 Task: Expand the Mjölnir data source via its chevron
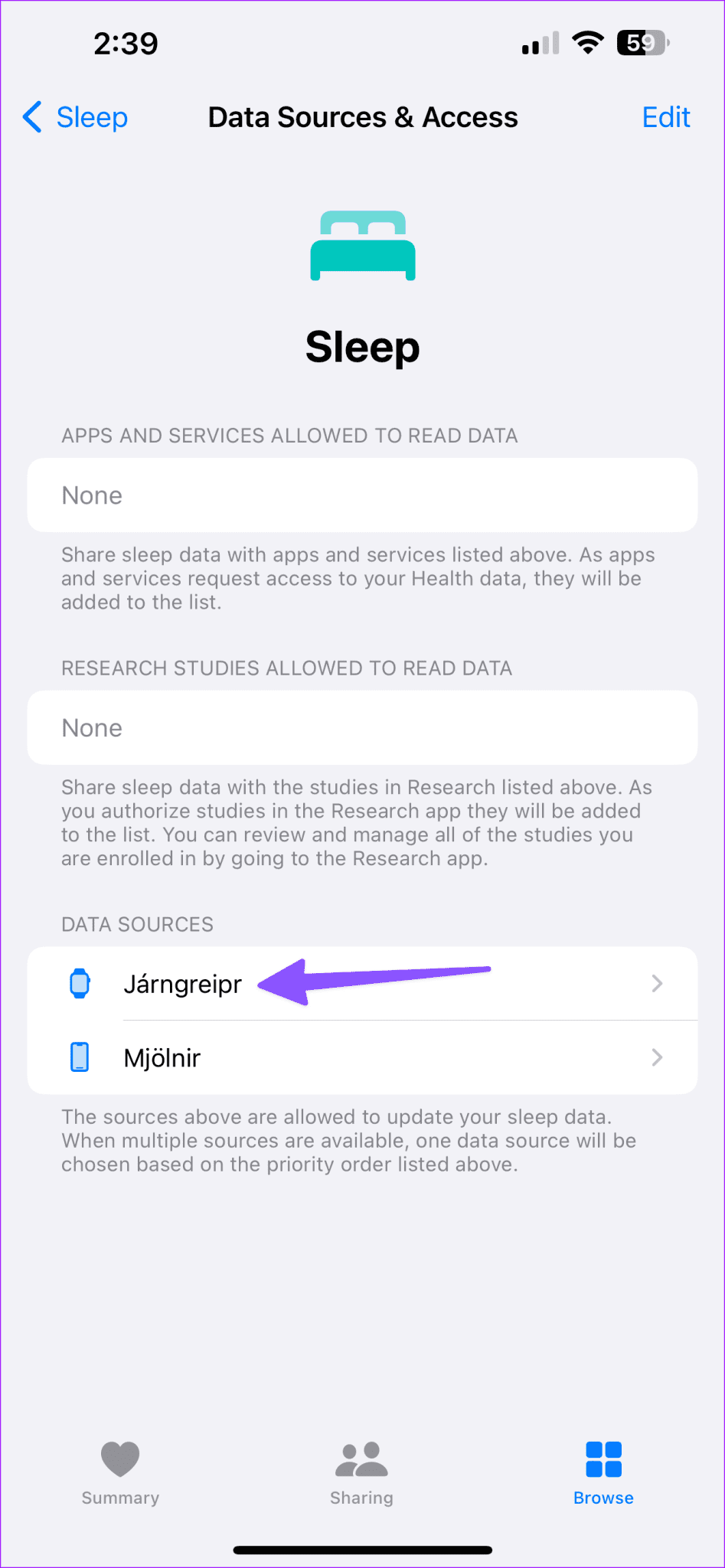tap(656, 1057)
